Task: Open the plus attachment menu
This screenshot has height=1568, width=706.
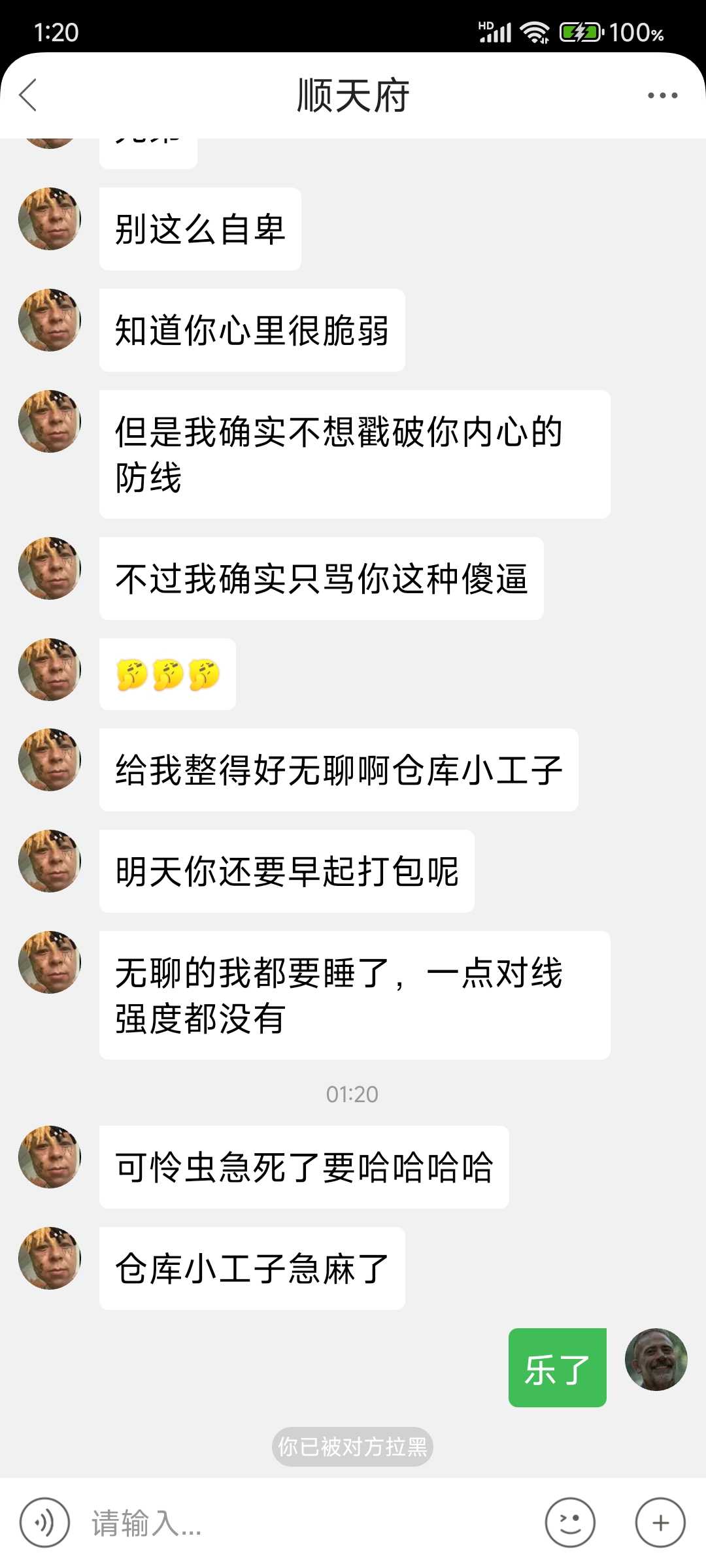Action: tap(660, 1523)
